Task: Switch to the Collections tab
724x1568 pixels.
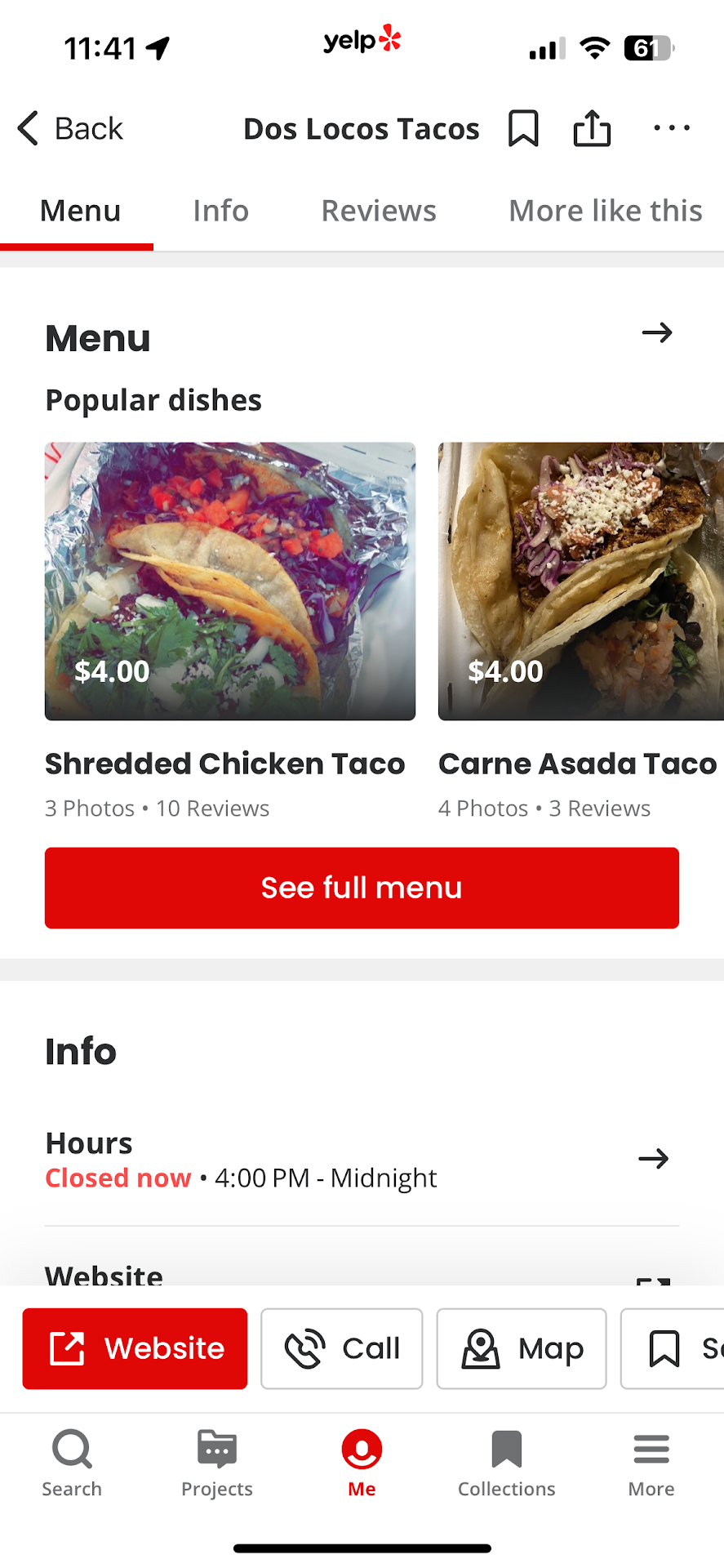Action: (x=506, y=1463)
